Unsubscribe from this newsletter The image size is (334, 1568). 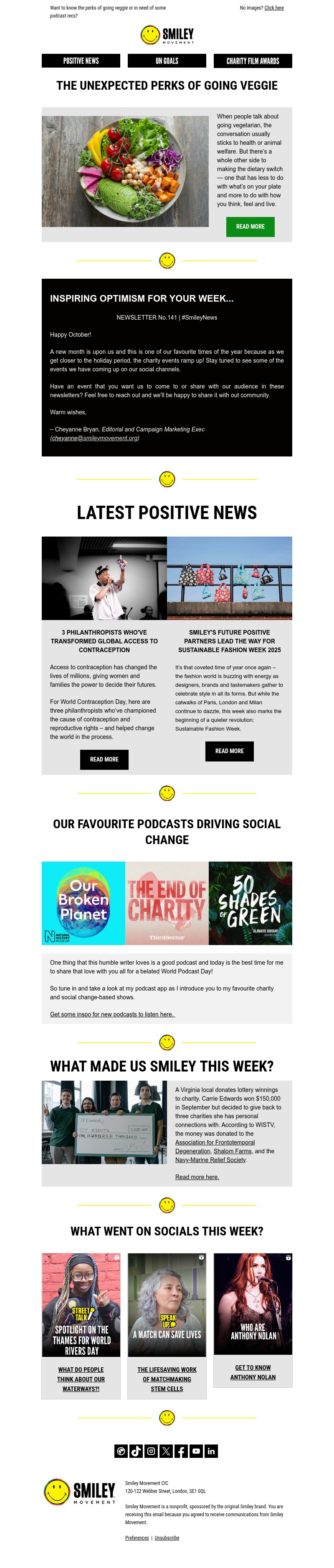[x=167, y=1538]
